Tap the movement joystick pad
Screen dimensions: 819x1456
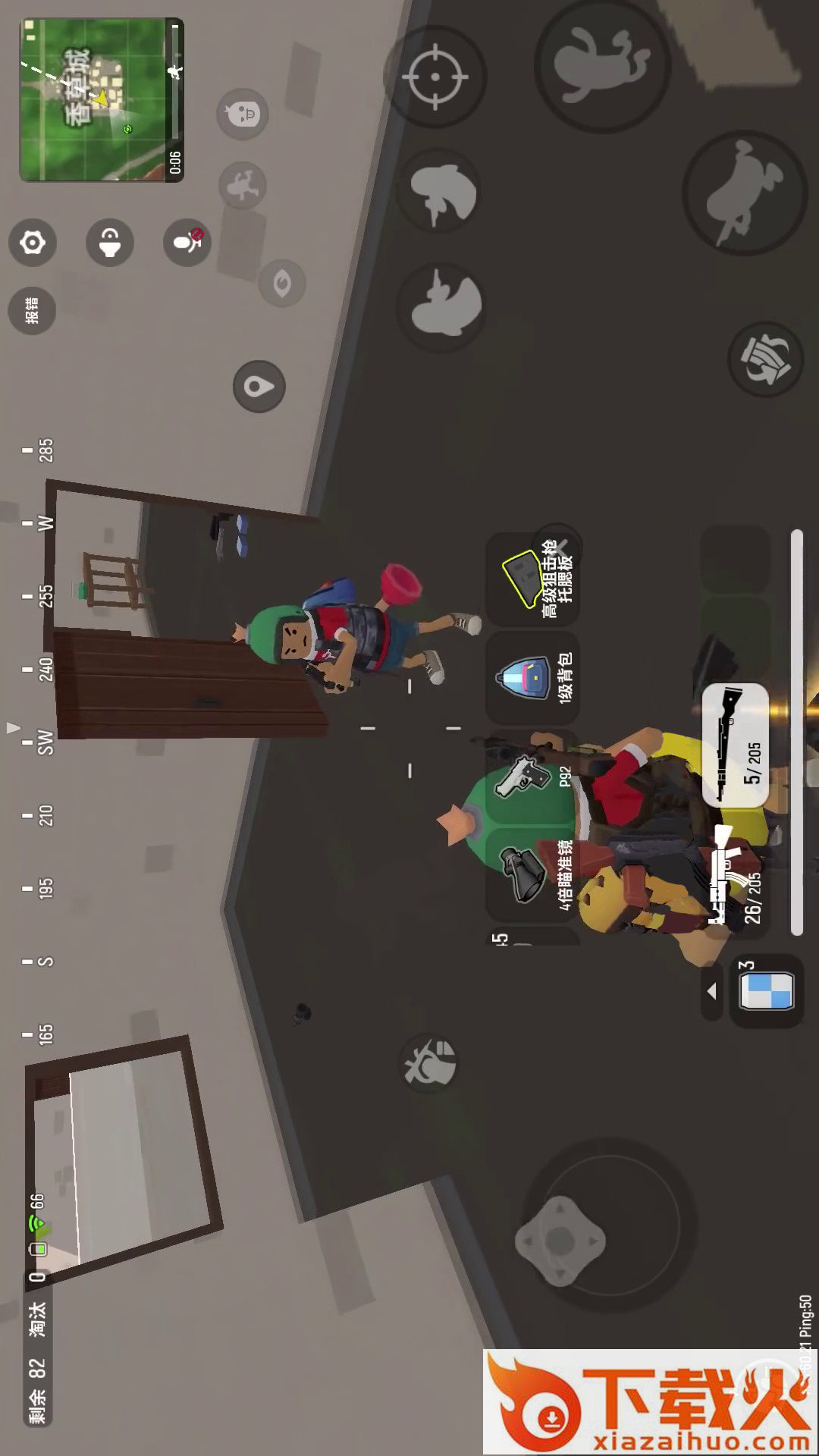pyautogui.click(x=560, y=1241)
